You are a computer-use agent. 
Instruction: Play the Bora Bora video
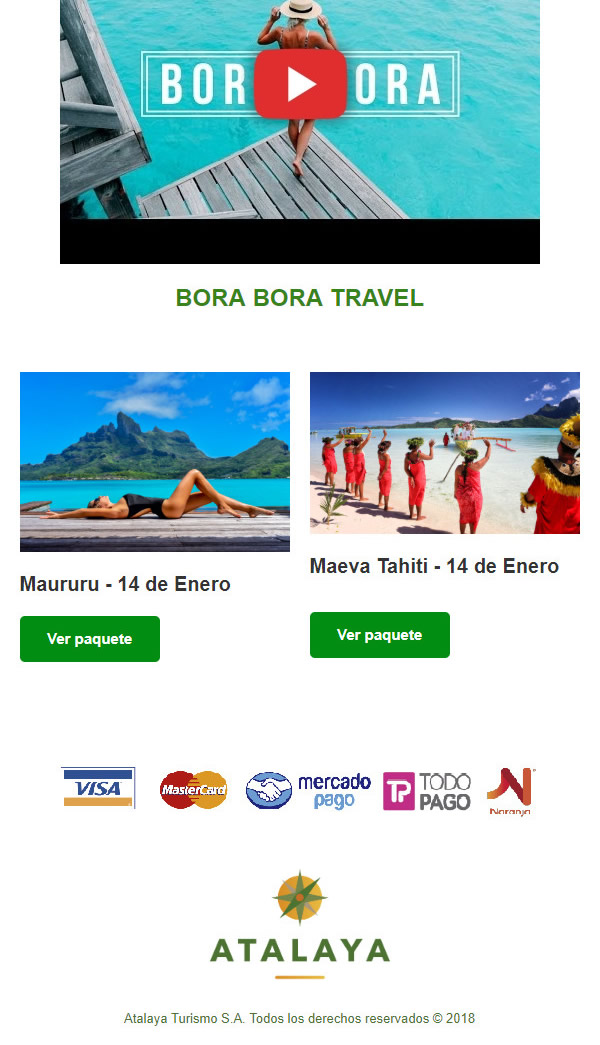(300, 85)
